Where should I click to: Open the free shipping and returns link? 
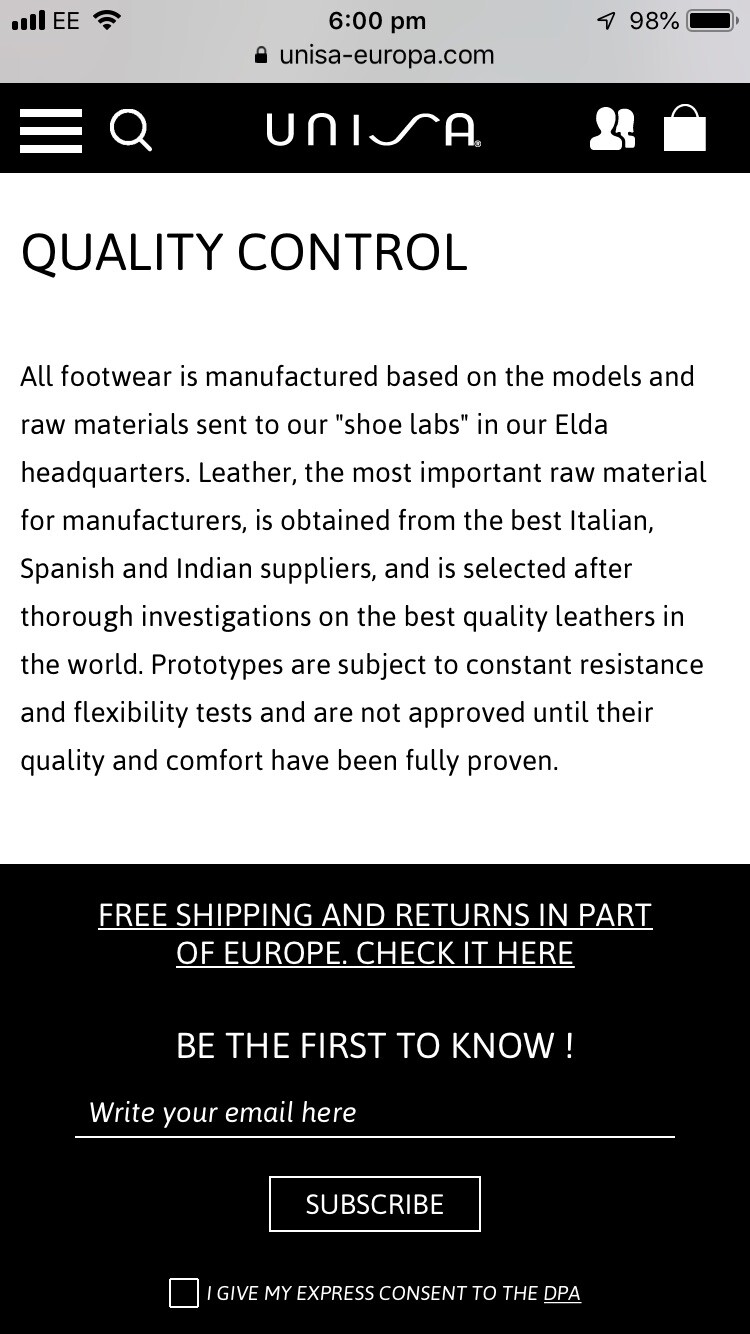[x=375, y=934]
